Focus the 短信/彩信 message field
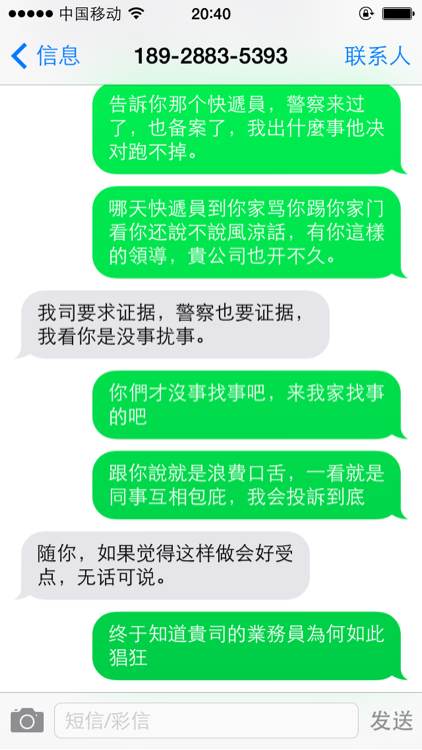 (x=206, y=720)
